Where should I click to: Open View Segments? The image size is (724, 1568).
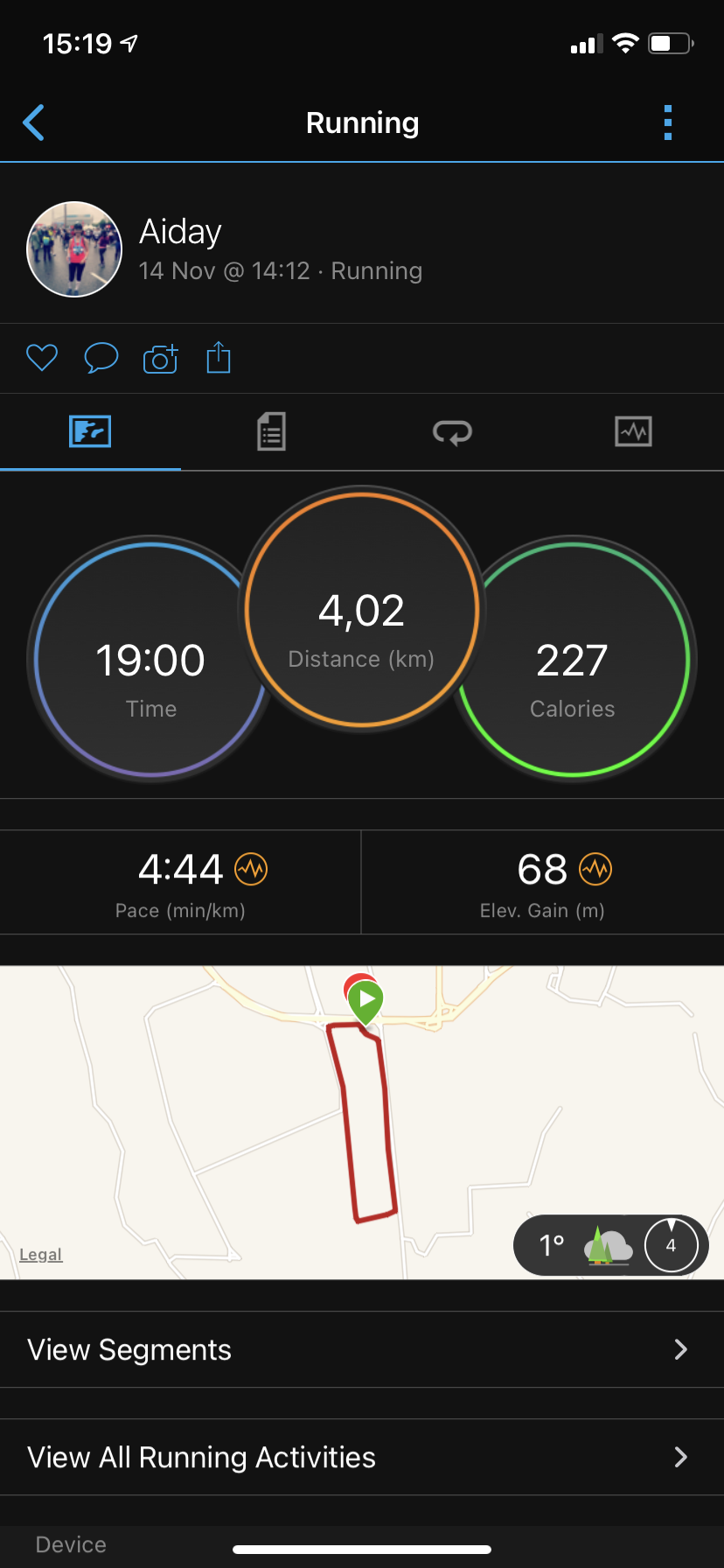[x=362, y=1350]
